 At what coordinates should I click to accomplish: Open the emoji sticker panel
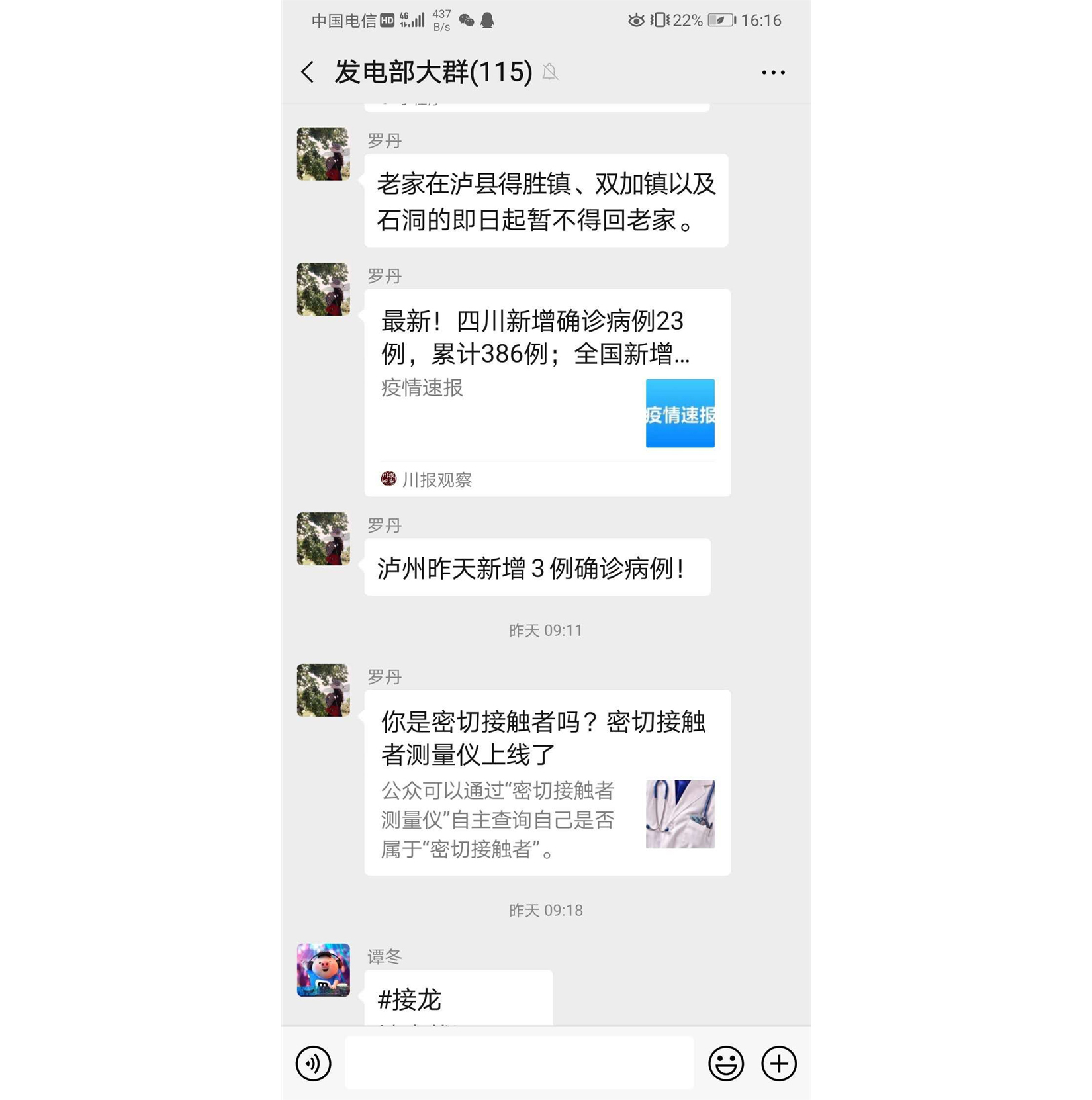coord(726,1064)
